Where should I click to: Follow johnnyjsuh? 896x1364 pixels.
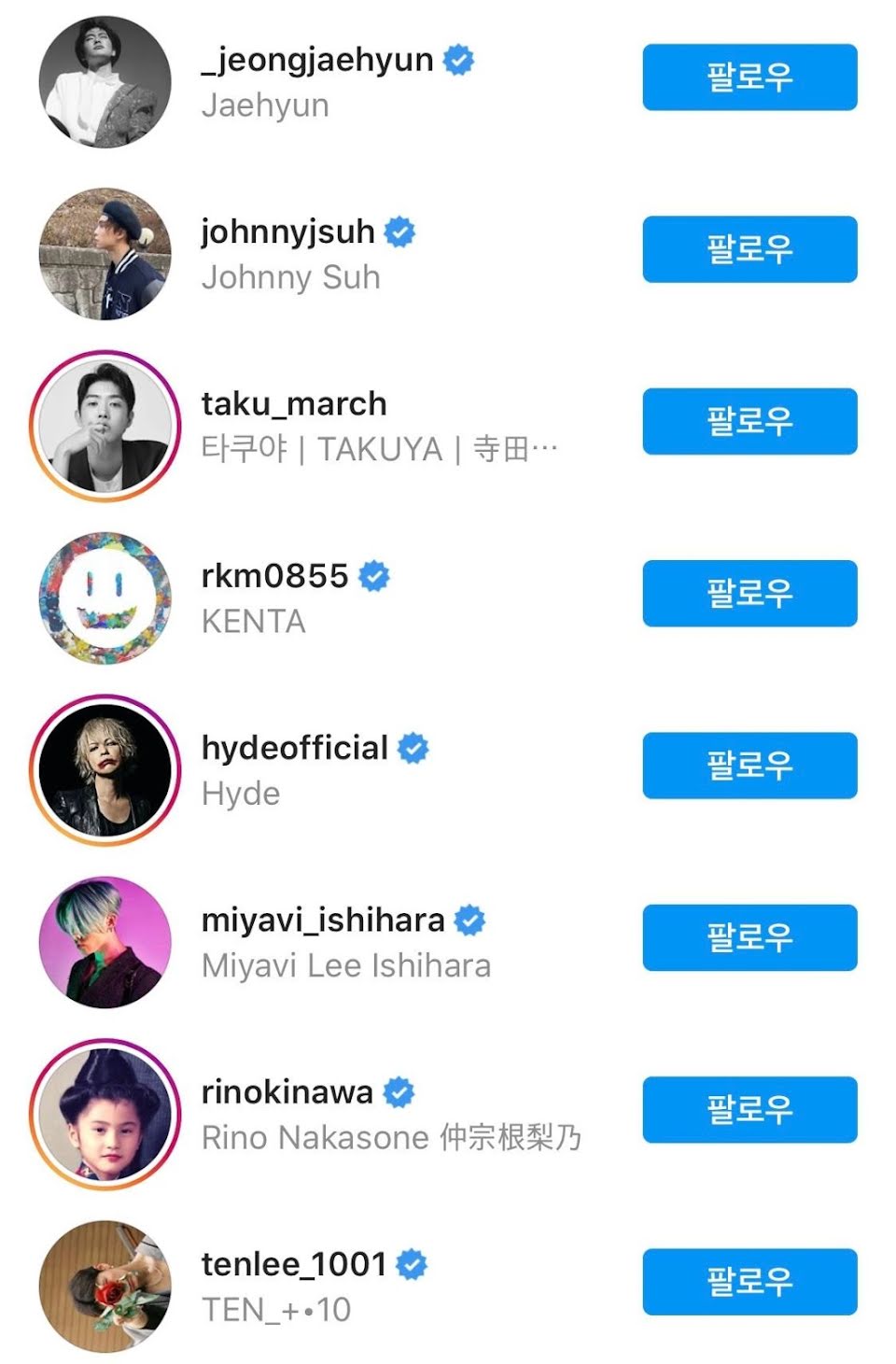(749, 249)
